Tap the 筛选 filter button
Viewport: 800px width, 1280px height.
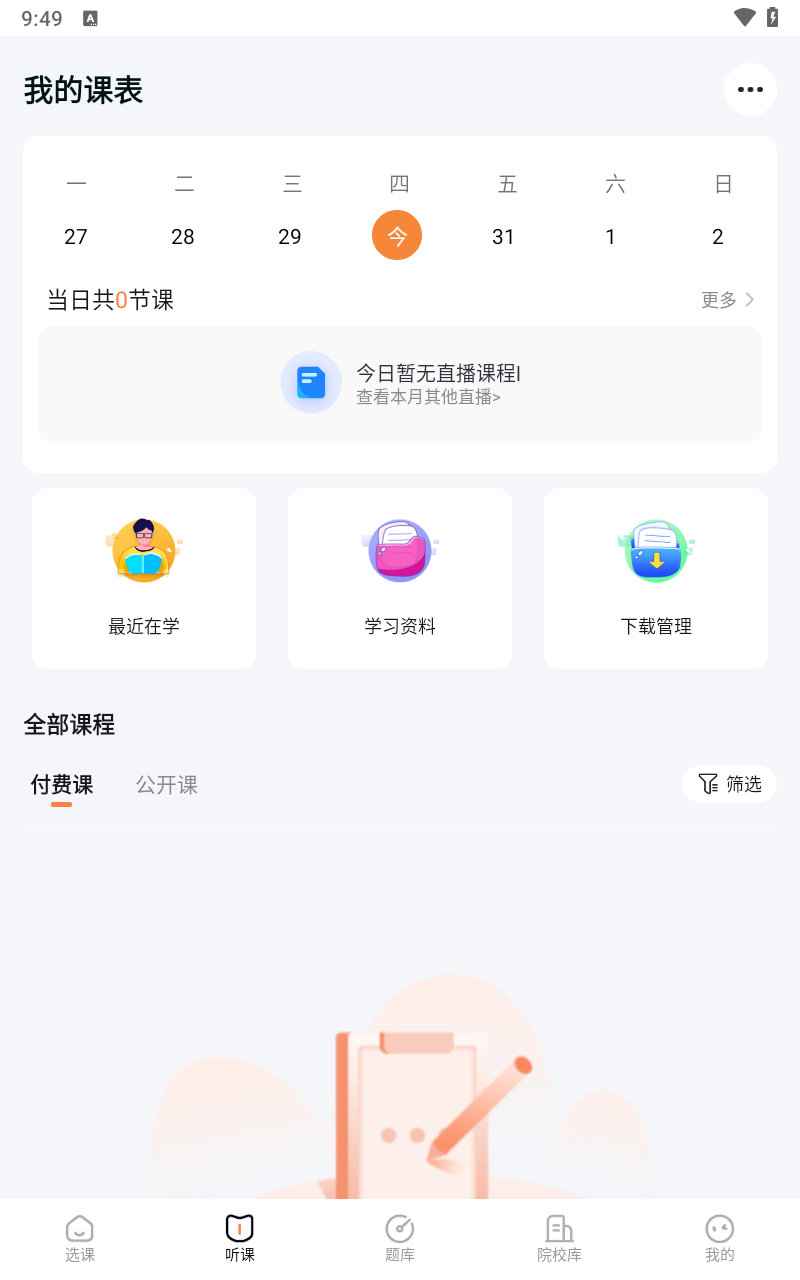[x=730, y=784]
